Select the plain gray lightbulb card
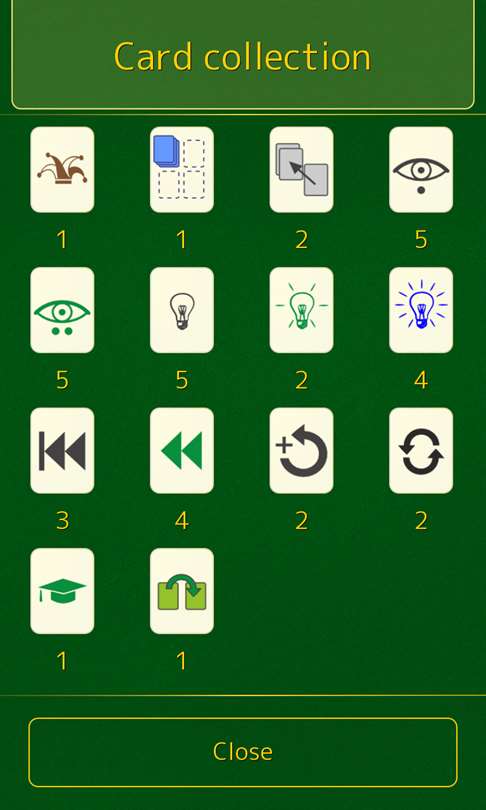This screenshot has height=810, width=486. (x=182, y=310)
